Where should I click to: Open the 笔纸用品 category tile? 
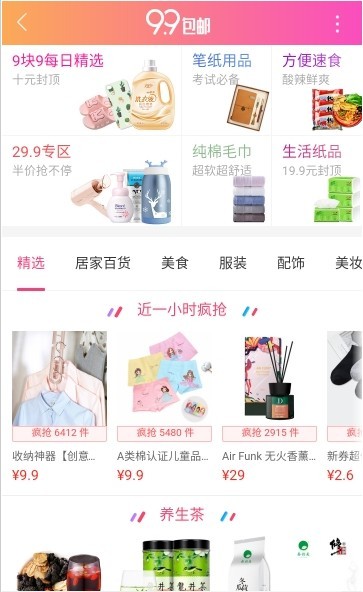pos(226,91)
